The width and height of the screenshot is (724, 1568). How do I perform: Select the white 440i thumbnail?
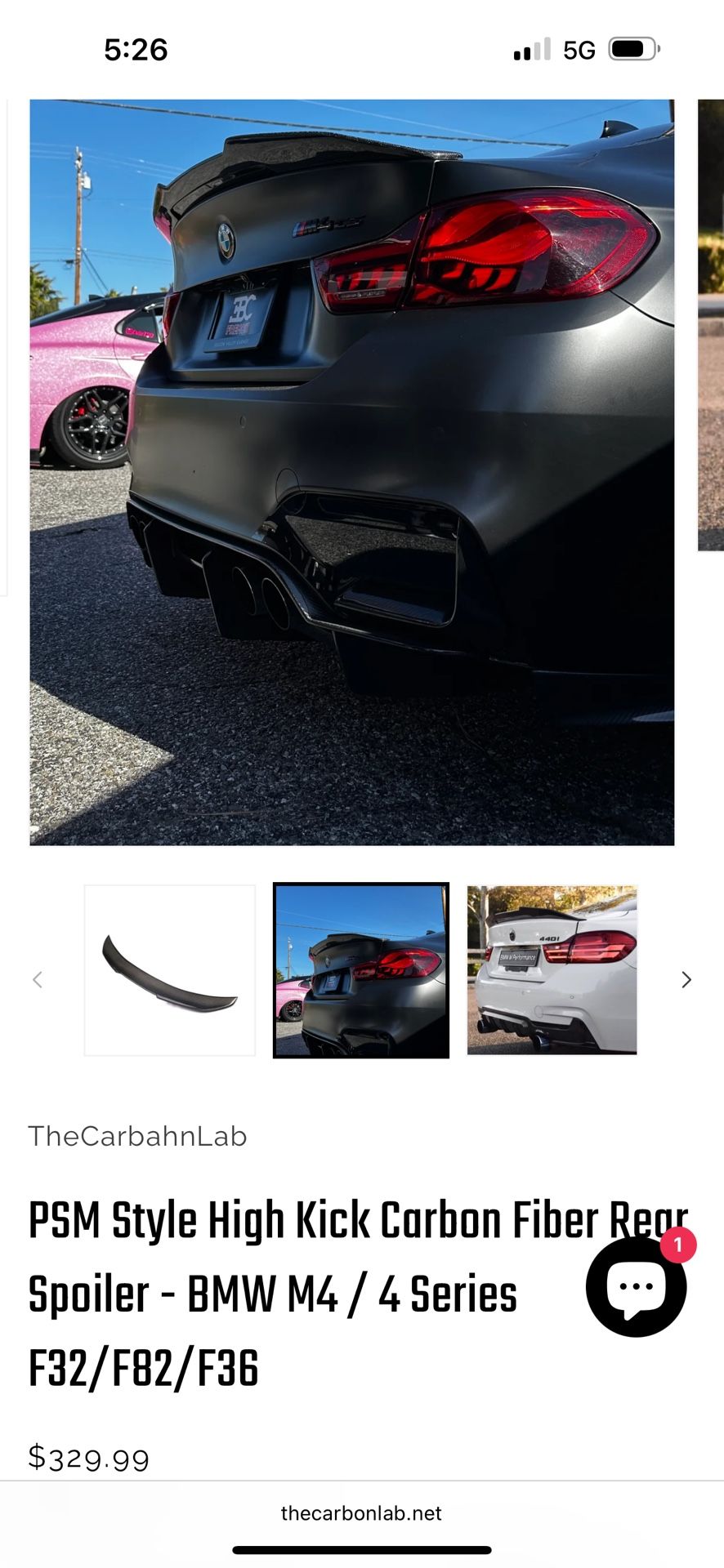click(x=552, y=970)
